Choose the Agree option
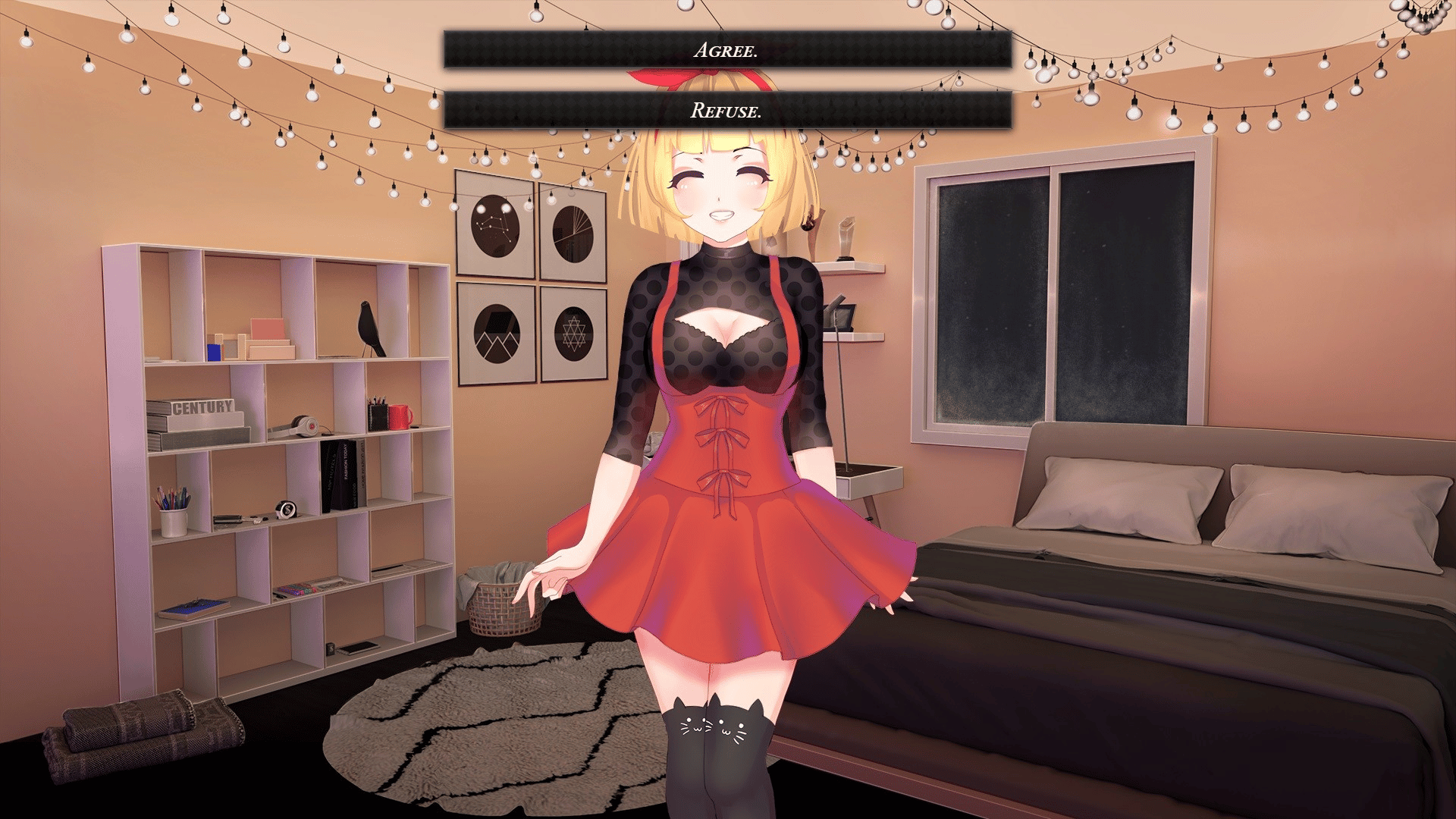Screen dimensions: 1456x819 tap(726, 50)
